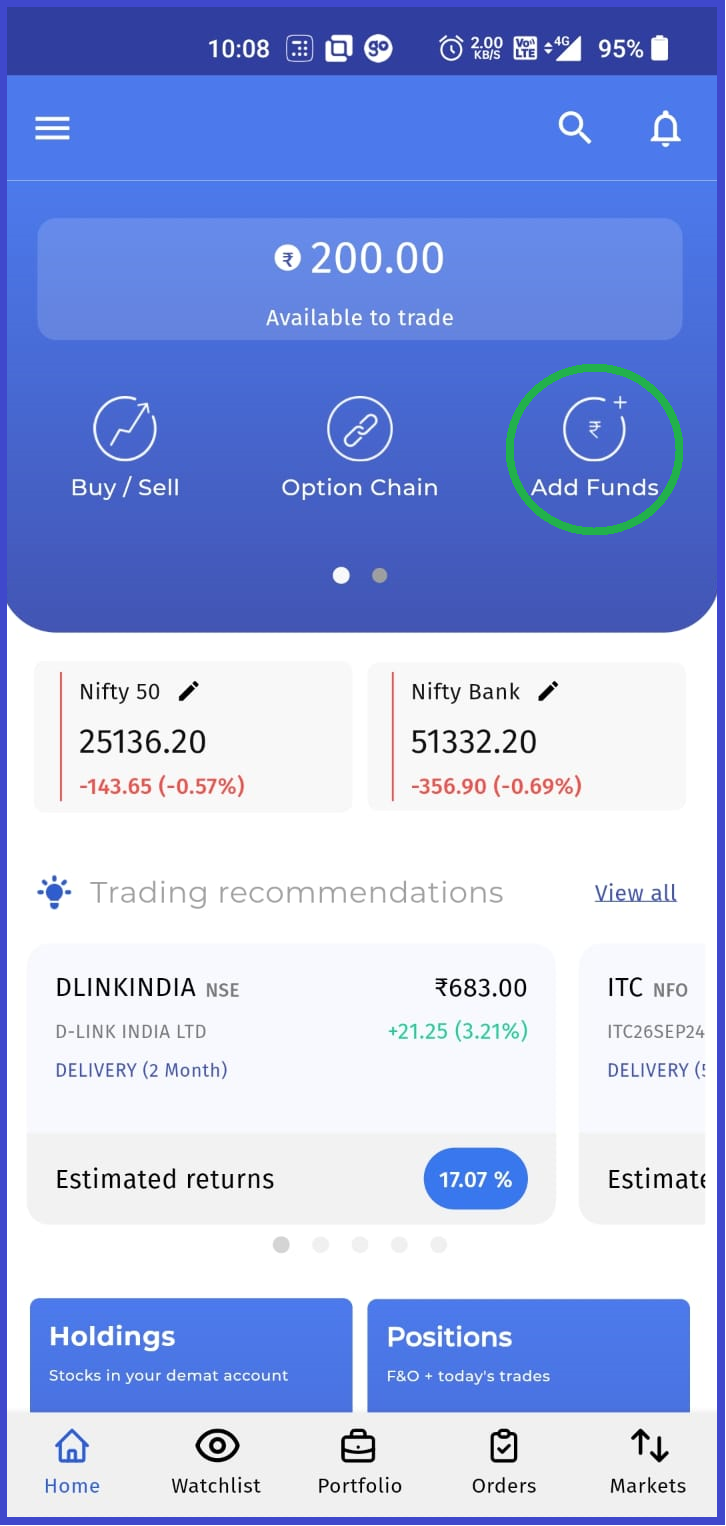The image size is (726, 1526).
Task: Go to the Orders tab
Action: point(504,1462)
